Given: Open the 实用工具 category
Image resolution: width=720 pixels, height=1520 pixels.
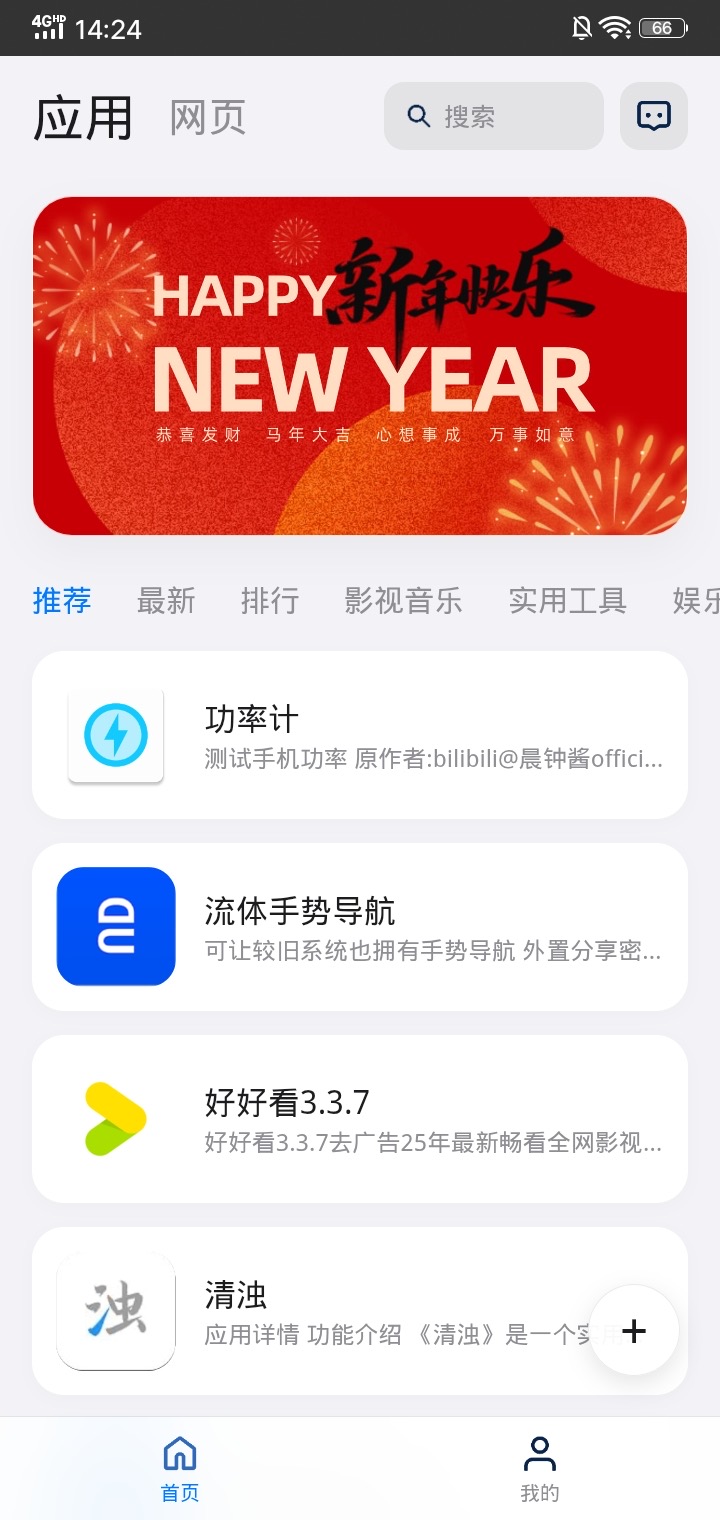Looking at the screenshot, I should [x=567, y=600].
